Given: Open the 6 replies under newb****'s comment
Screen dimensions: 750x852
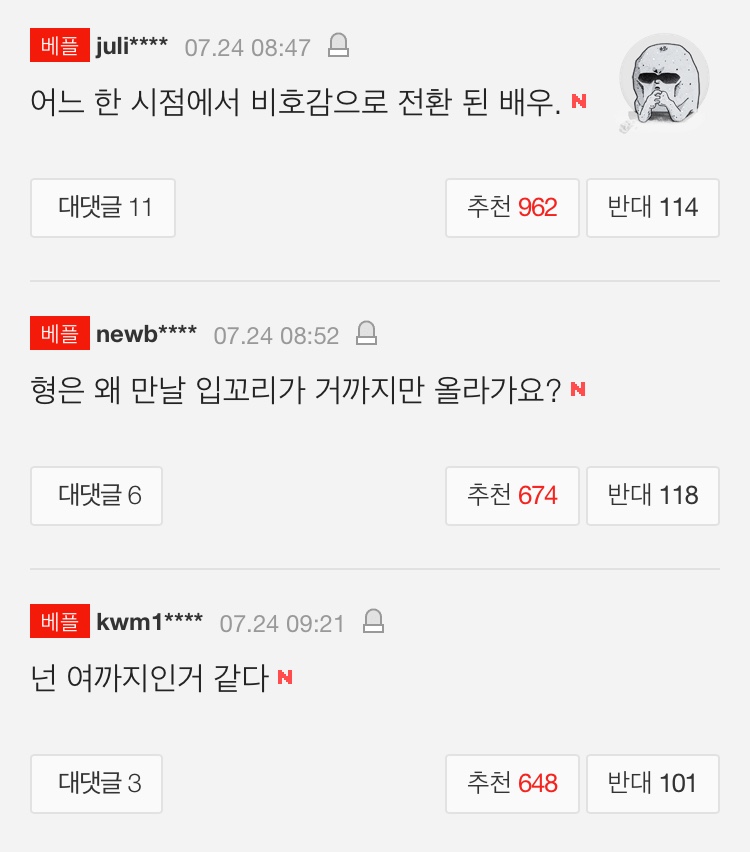Looking at the screenshot, I should [97, 495].
